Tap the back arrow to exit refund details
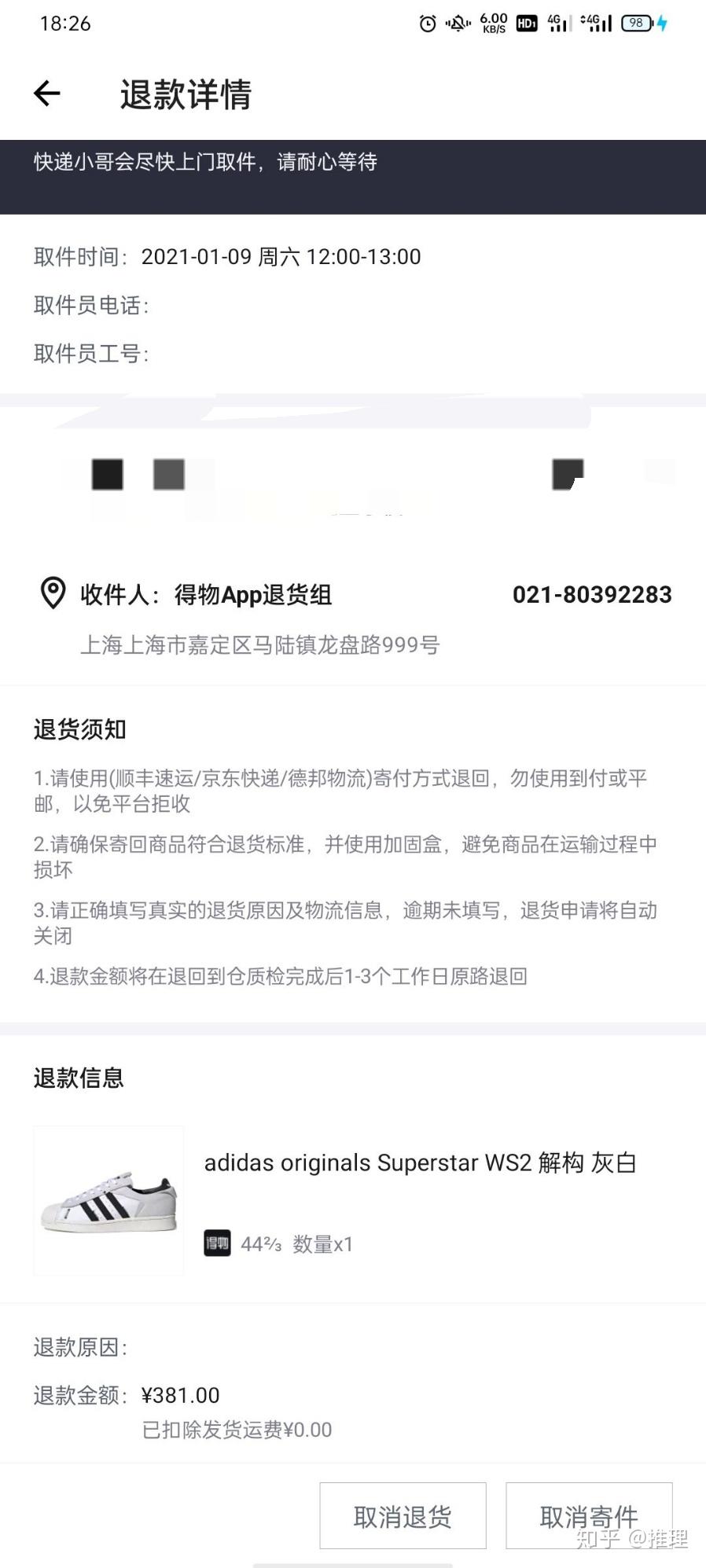This screenshot has width=706, height=1568. pos(45,93)
